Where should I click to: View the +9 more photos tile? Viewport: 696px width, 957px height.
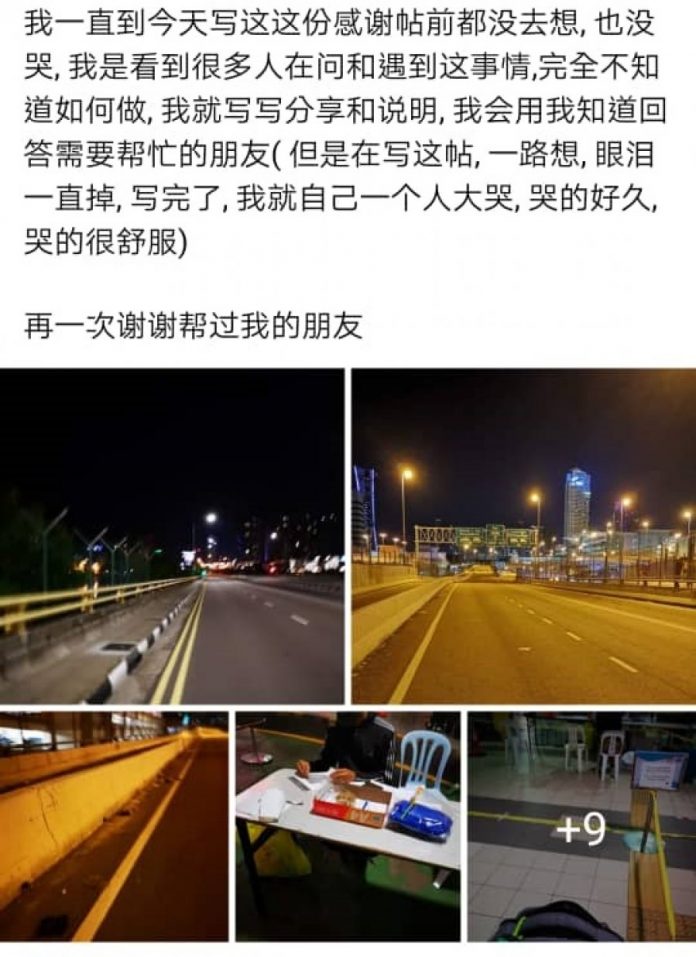coord(582,828)
